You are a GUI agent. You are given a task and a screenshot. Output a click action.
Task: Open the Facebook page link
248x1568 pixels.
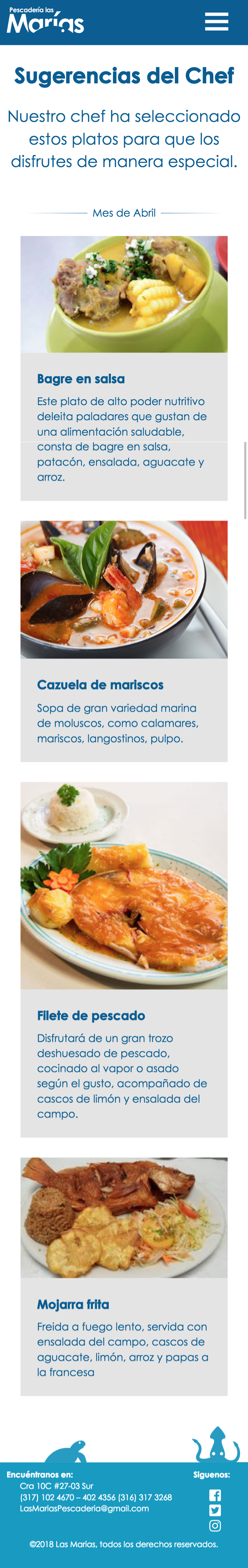tap(215, 1495)
